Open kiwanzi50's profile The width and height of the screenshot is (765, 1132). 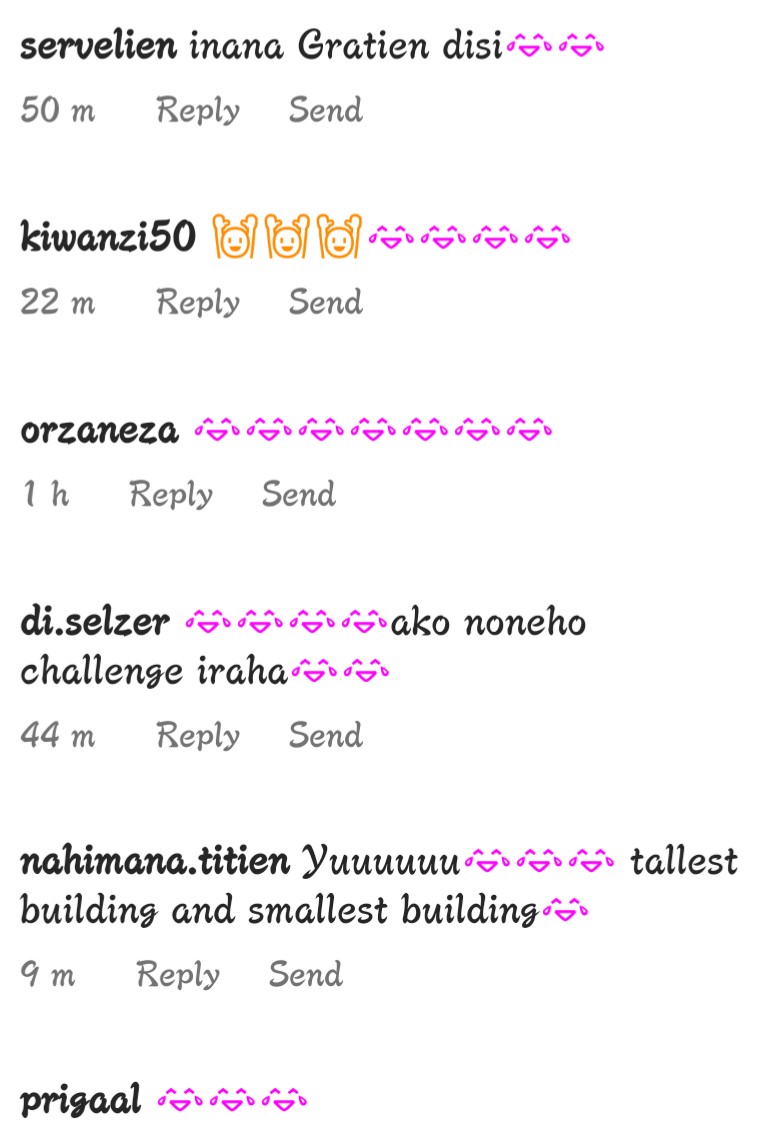click(107, 238)
